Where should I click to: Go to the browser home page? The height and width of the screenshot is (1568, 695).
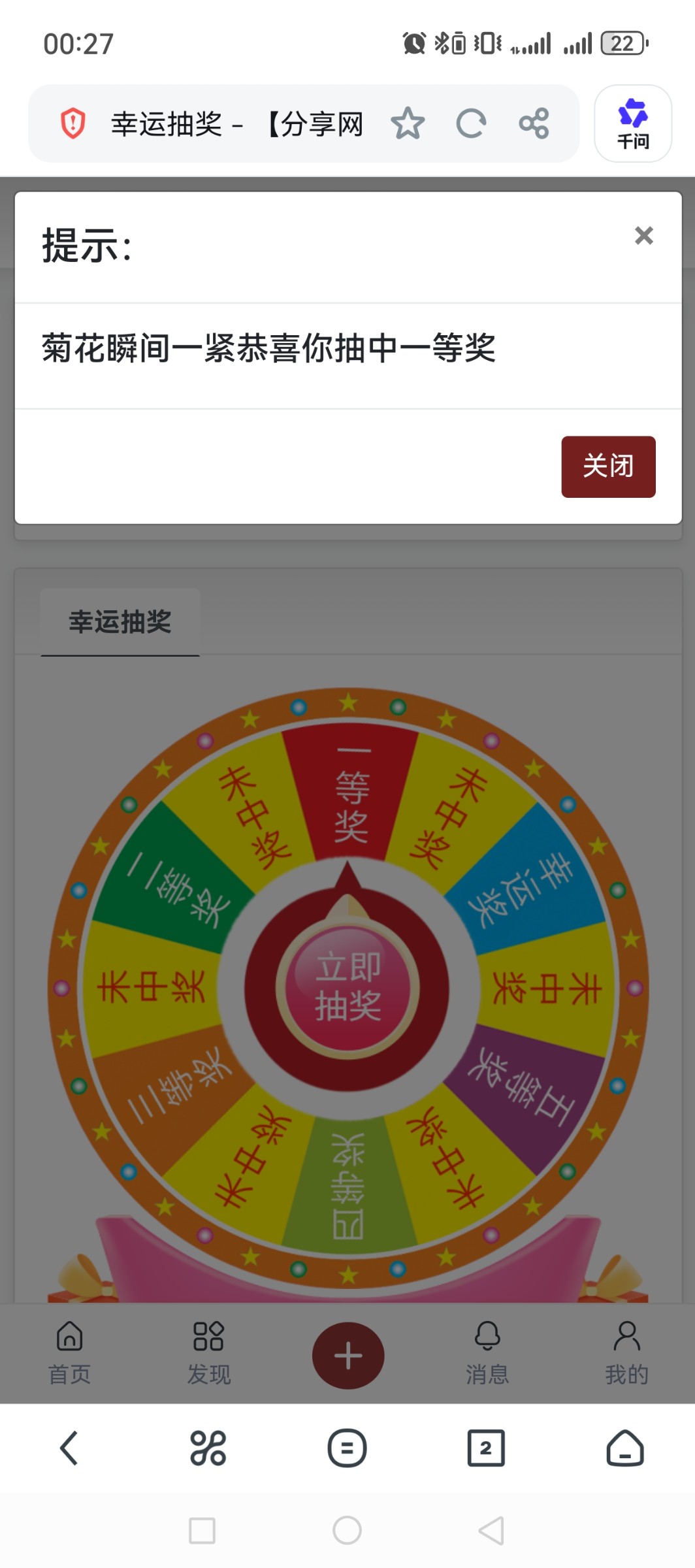pyautogui.click(x=625, y=1448)
